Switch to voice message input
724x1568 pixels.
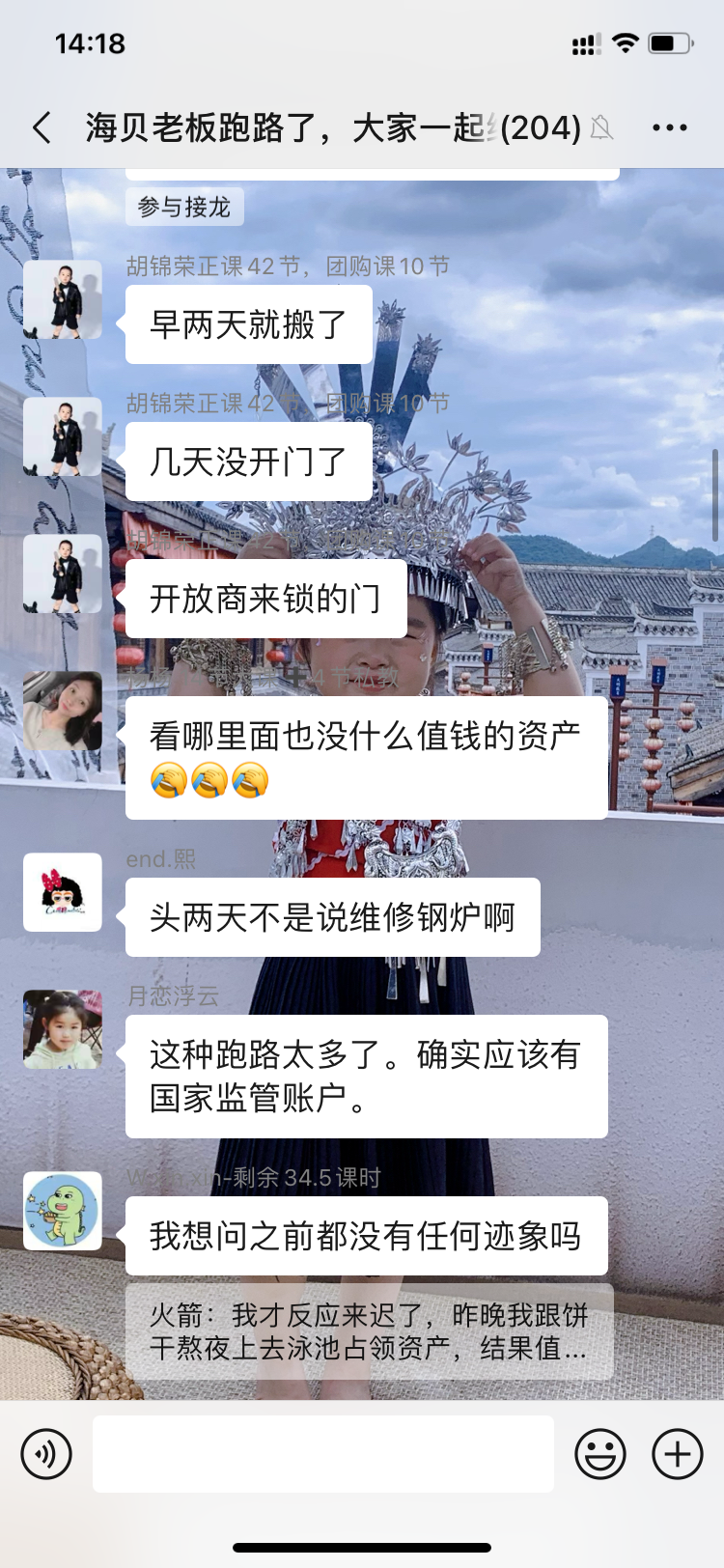point(46,1453)
